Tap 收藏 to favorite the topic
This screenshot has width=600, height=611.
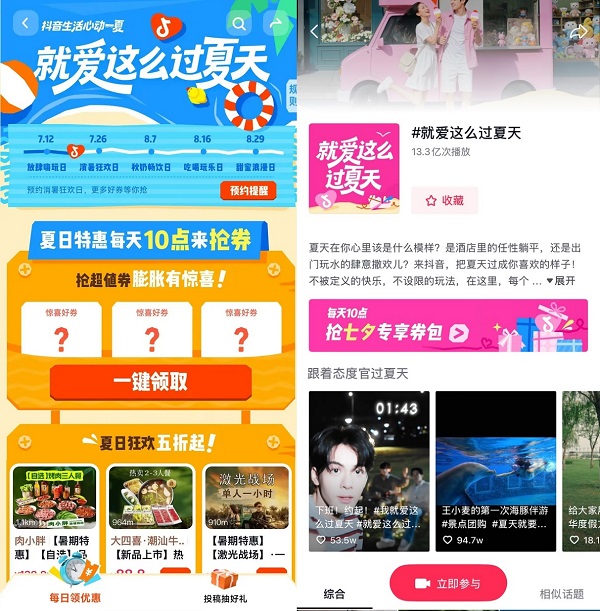[444, 200]
